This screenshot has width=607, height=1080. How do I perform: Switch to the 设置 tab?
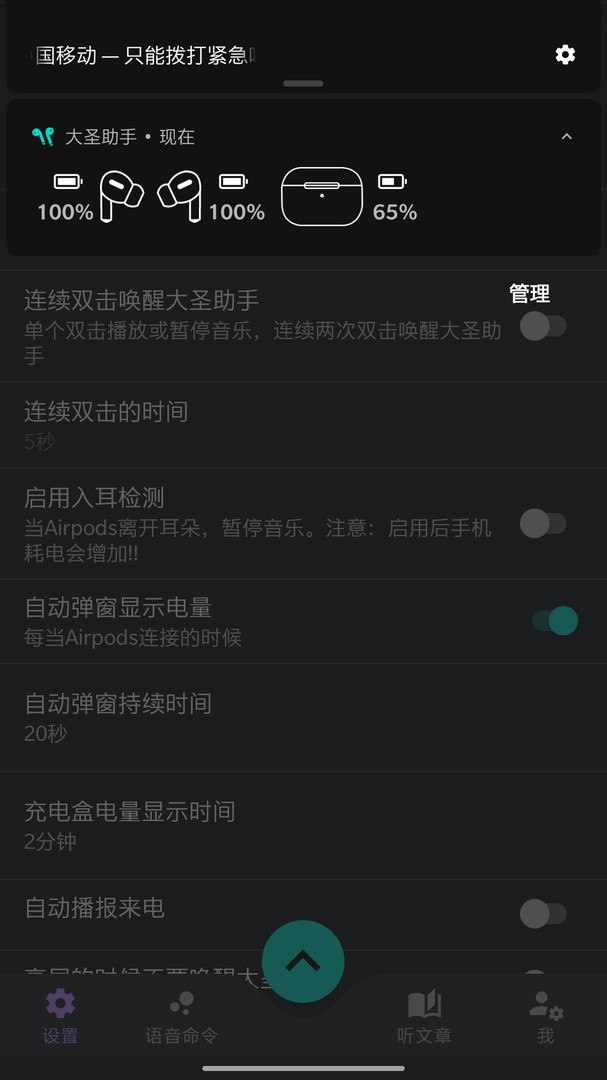[x=60, y=1015]
